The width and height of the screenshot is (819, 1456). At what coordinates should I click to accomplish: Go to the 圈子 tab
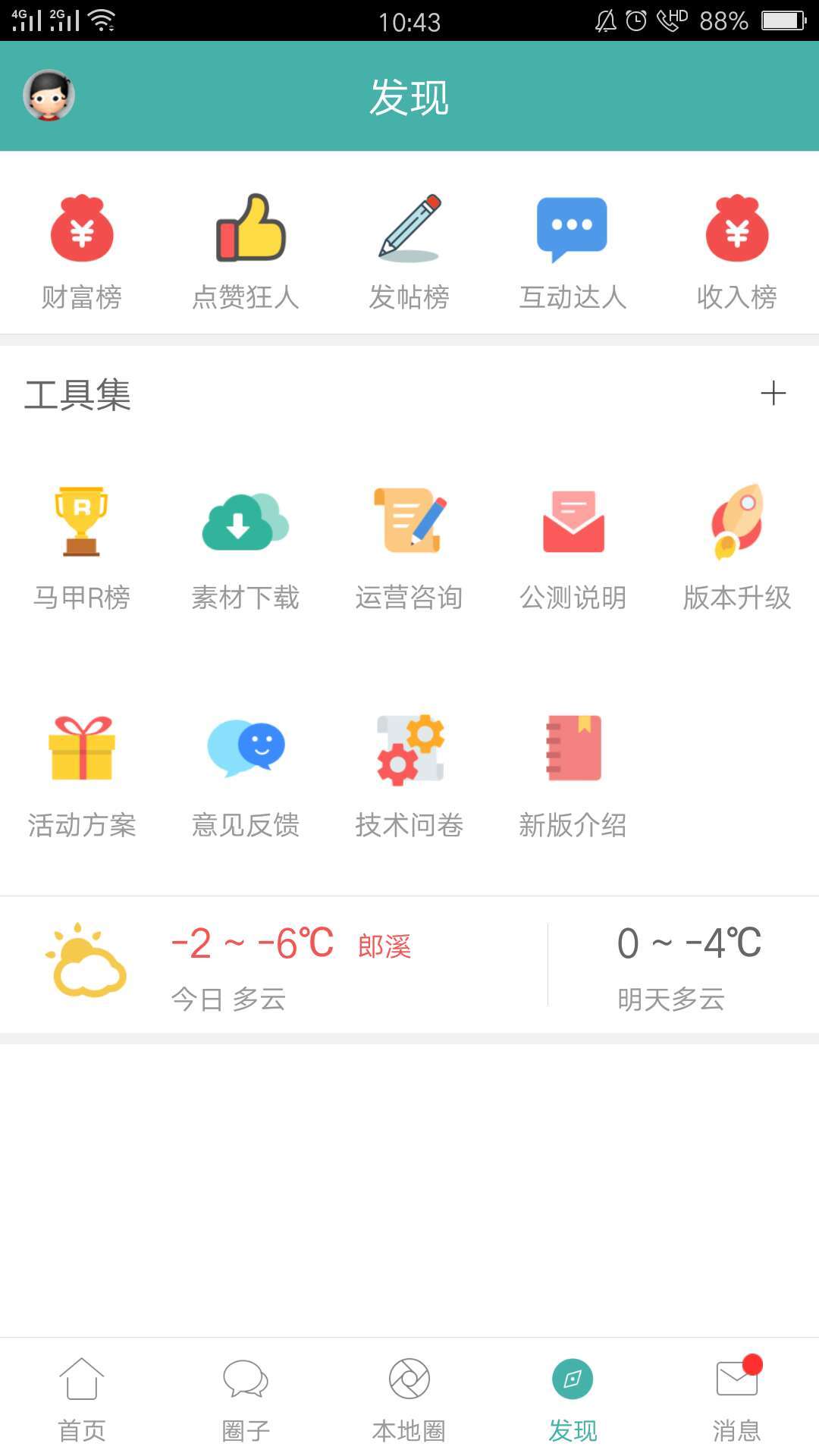pos(246,1399)
